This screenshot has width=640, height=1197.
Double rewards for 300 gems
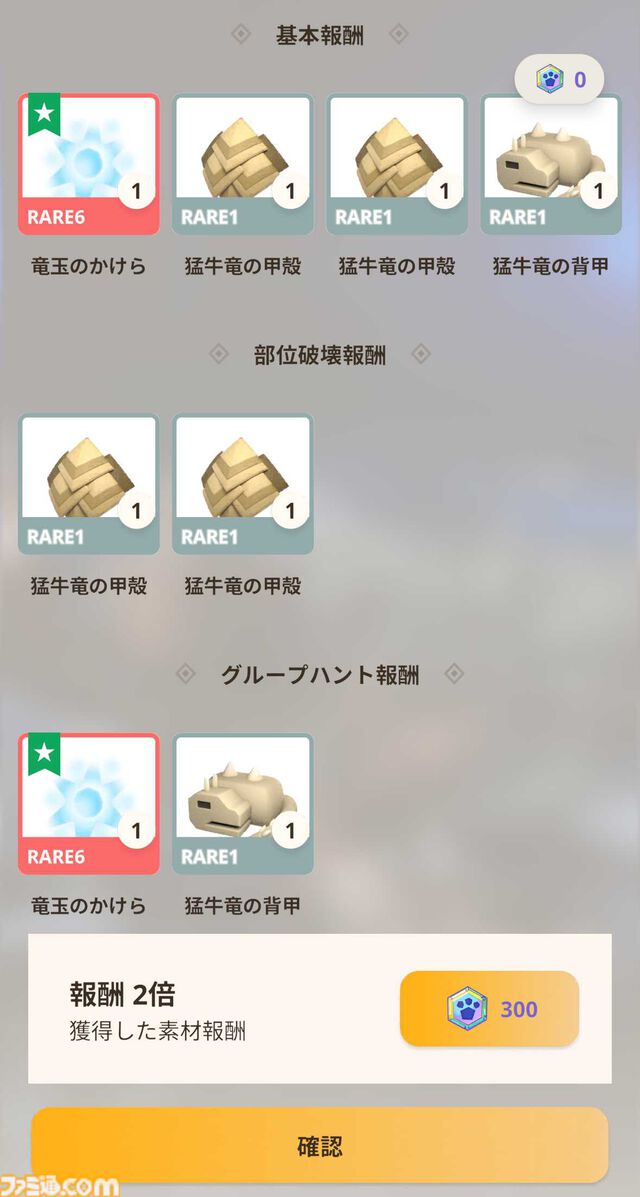click(x=489, y=1009)
